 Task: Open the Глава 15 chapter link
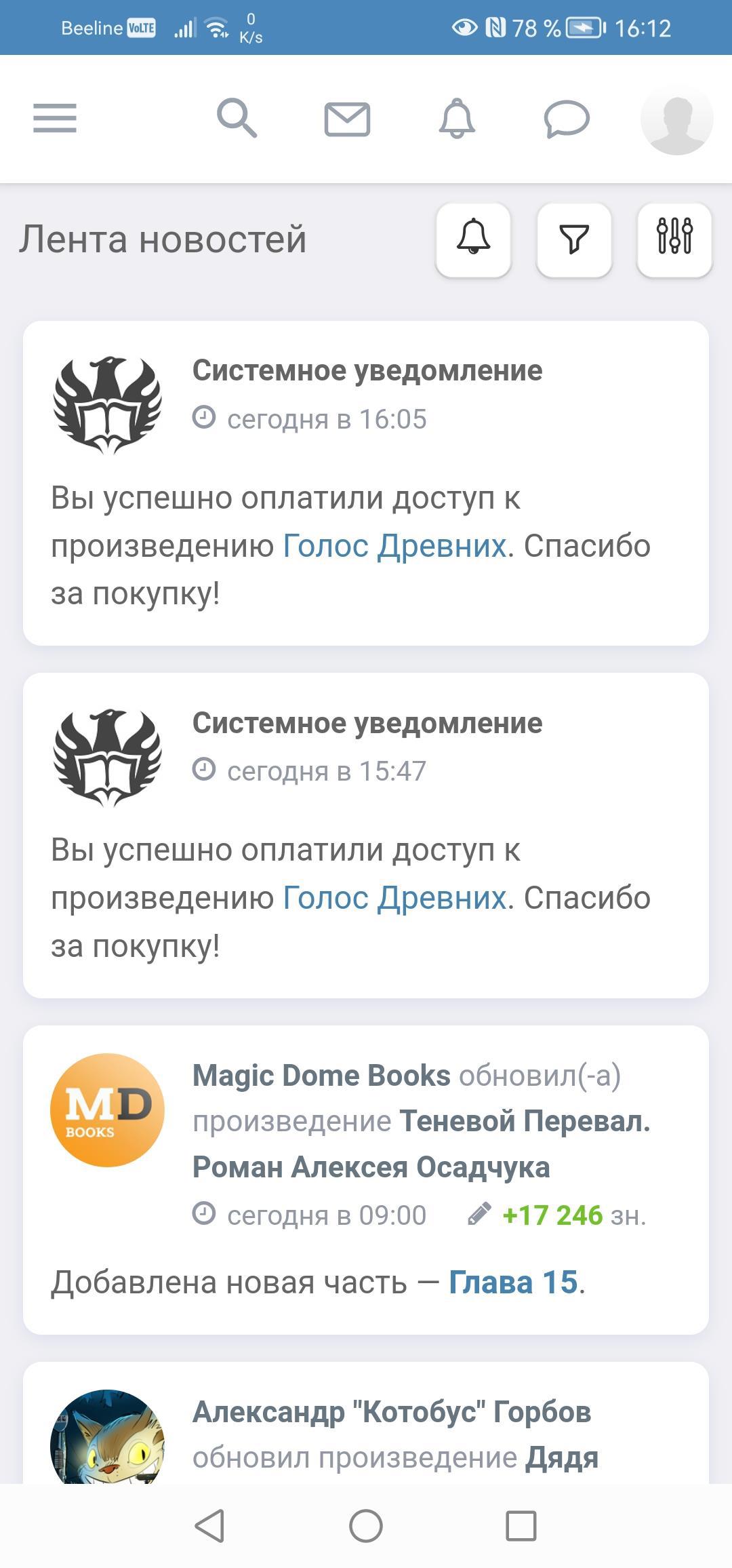512,1282
